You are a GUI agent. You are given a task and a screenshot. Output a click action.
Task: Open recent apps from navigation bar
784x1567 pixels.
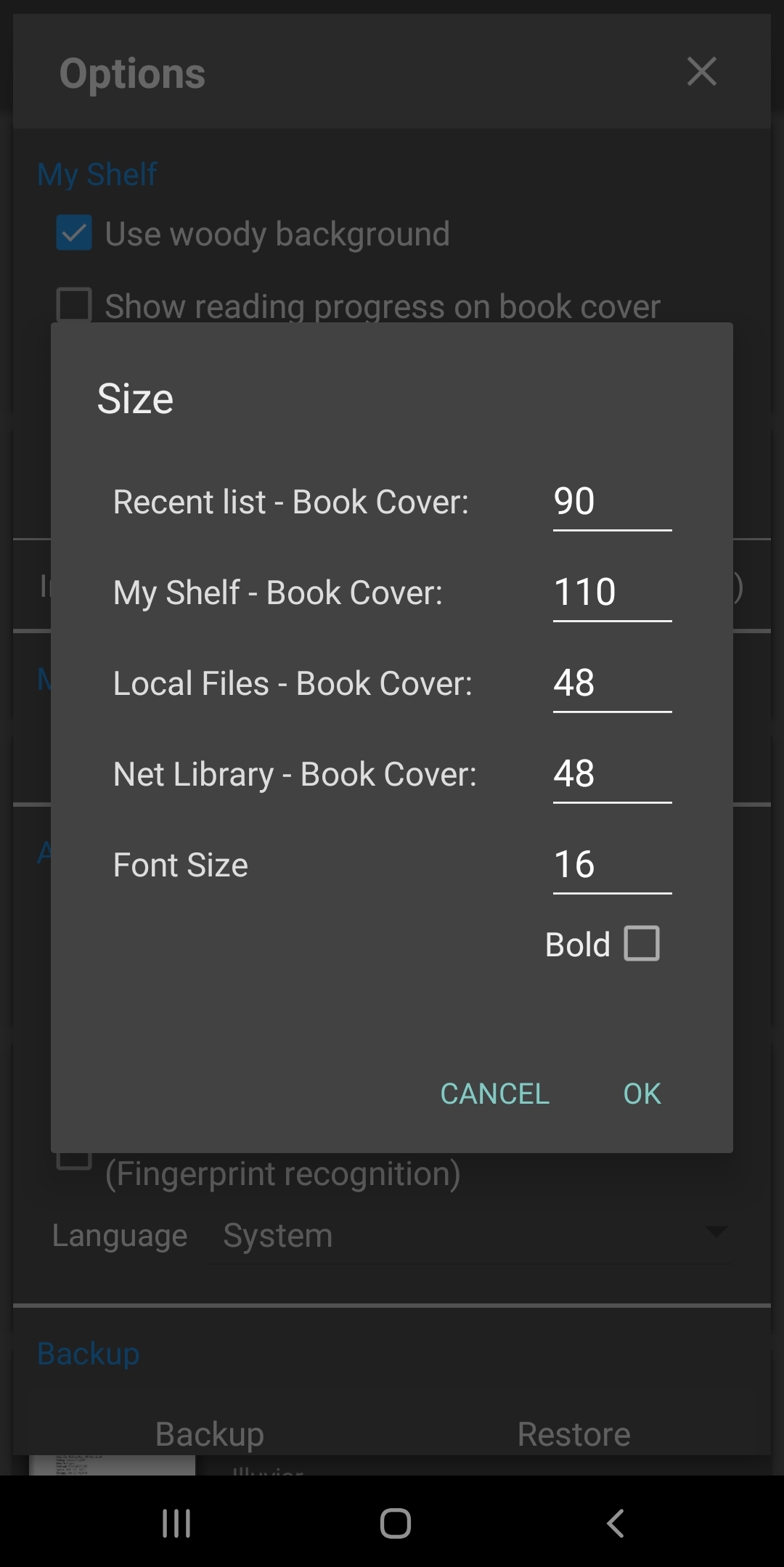(176, 1523)
